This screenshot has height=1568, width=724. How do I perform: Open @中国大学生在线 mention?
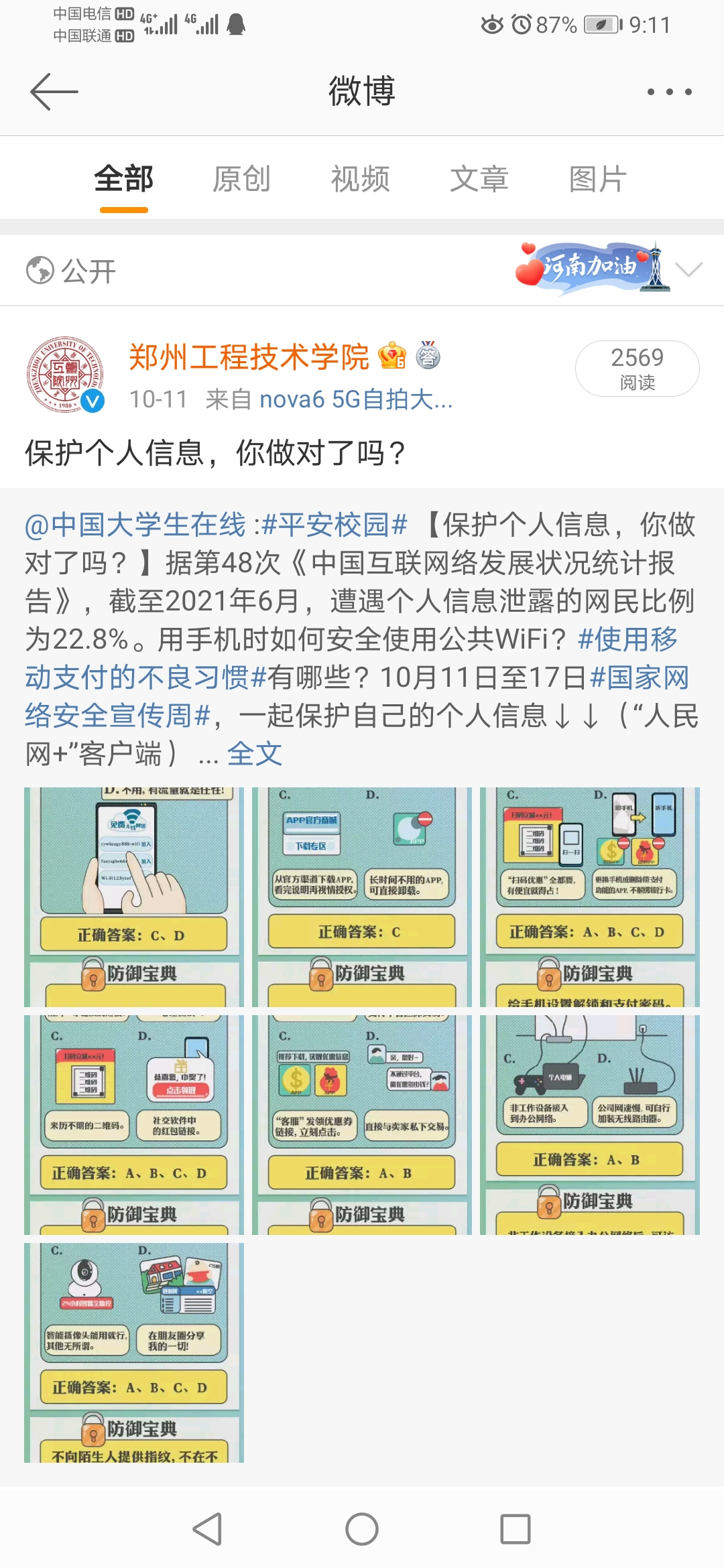[135, 525]
